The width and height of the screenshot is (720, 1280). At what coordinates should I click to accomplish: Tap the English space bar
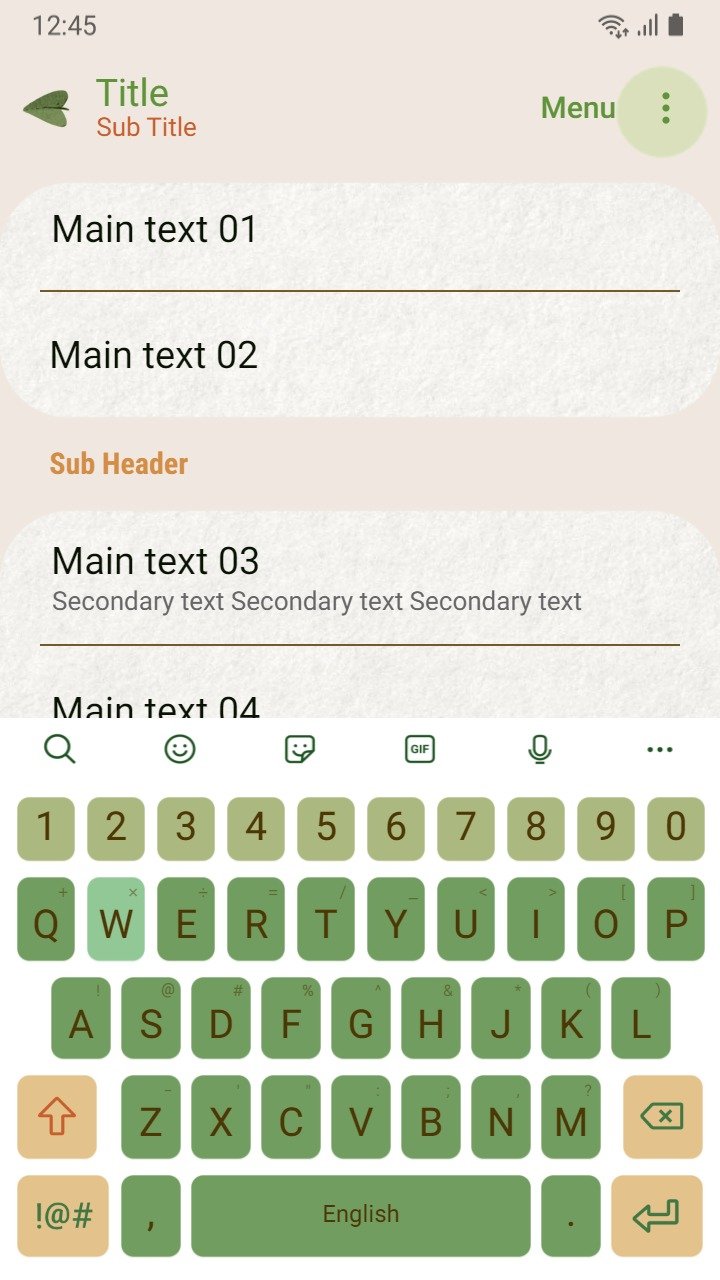click(x=361, y=1216)
